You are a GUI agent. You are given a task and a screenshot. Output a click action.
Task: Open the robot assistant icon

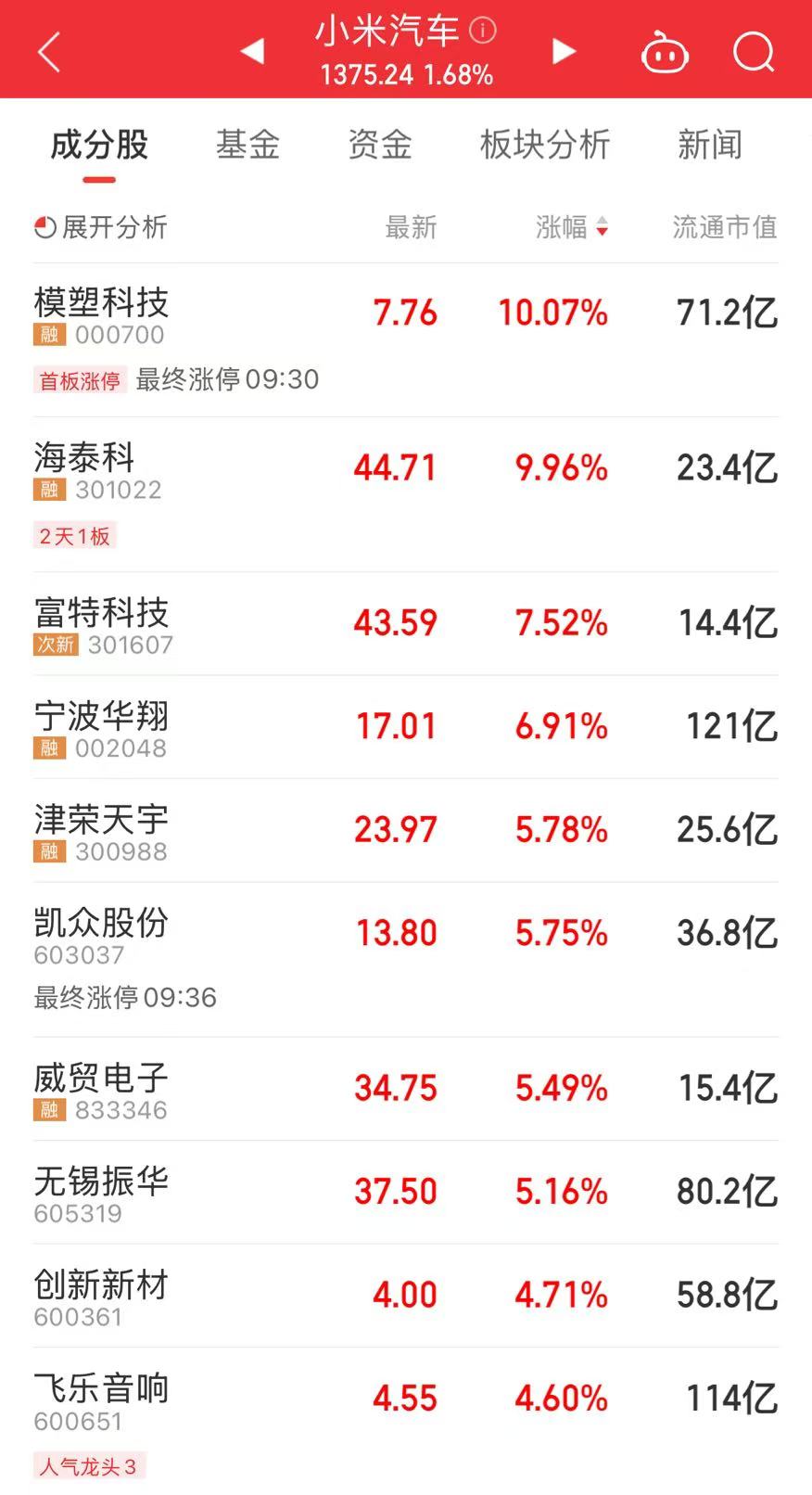click(x=665, y=53)
